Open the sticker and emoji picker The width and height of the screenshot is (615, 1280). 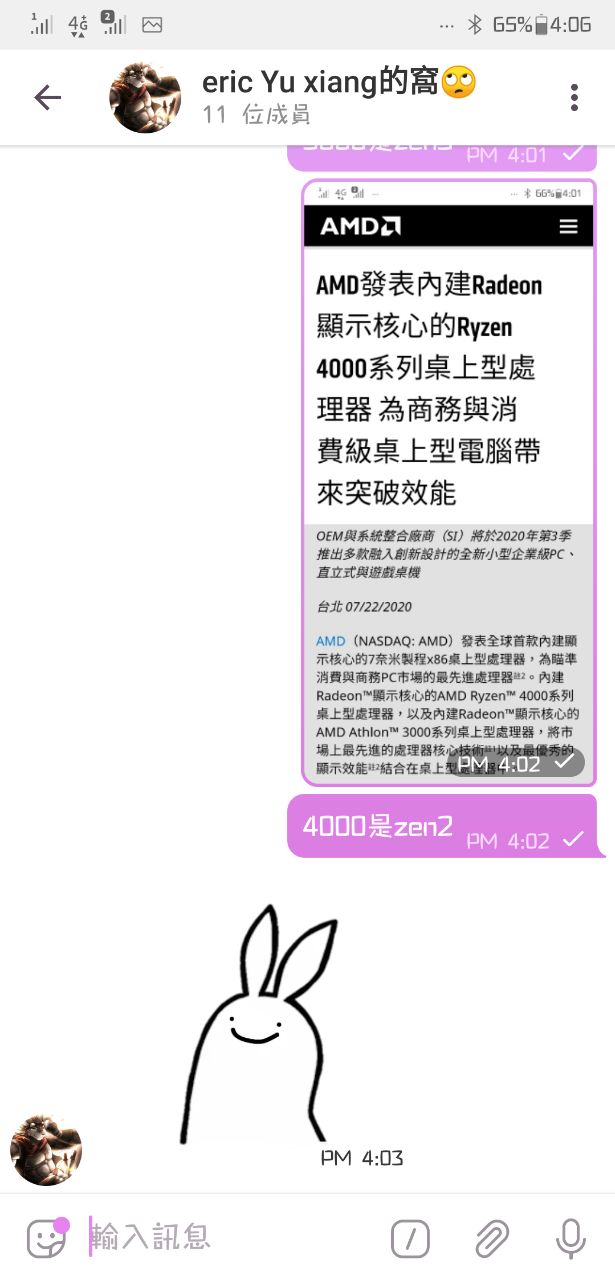tap(46, 1238)
